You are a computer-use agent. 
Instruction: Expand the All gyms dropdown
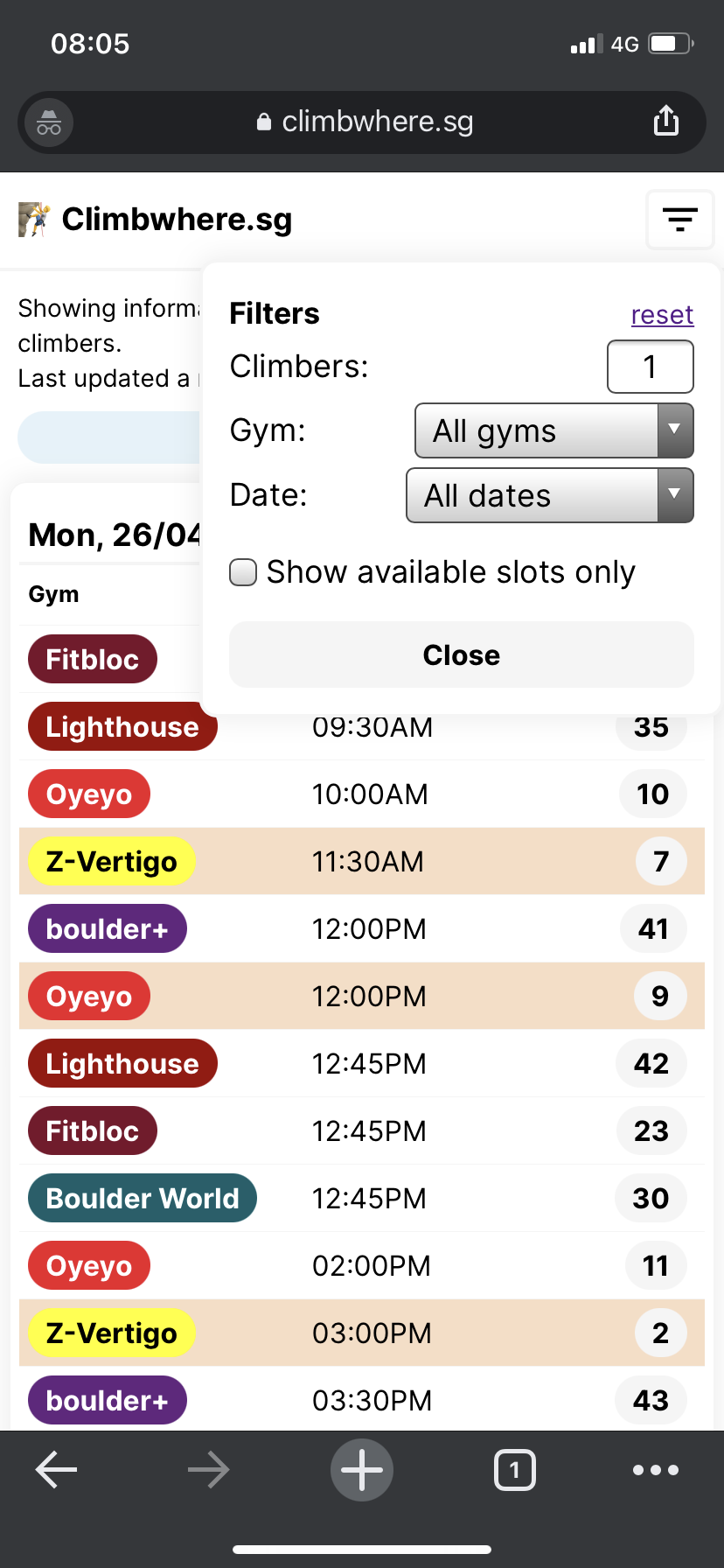tap(553, 430)
